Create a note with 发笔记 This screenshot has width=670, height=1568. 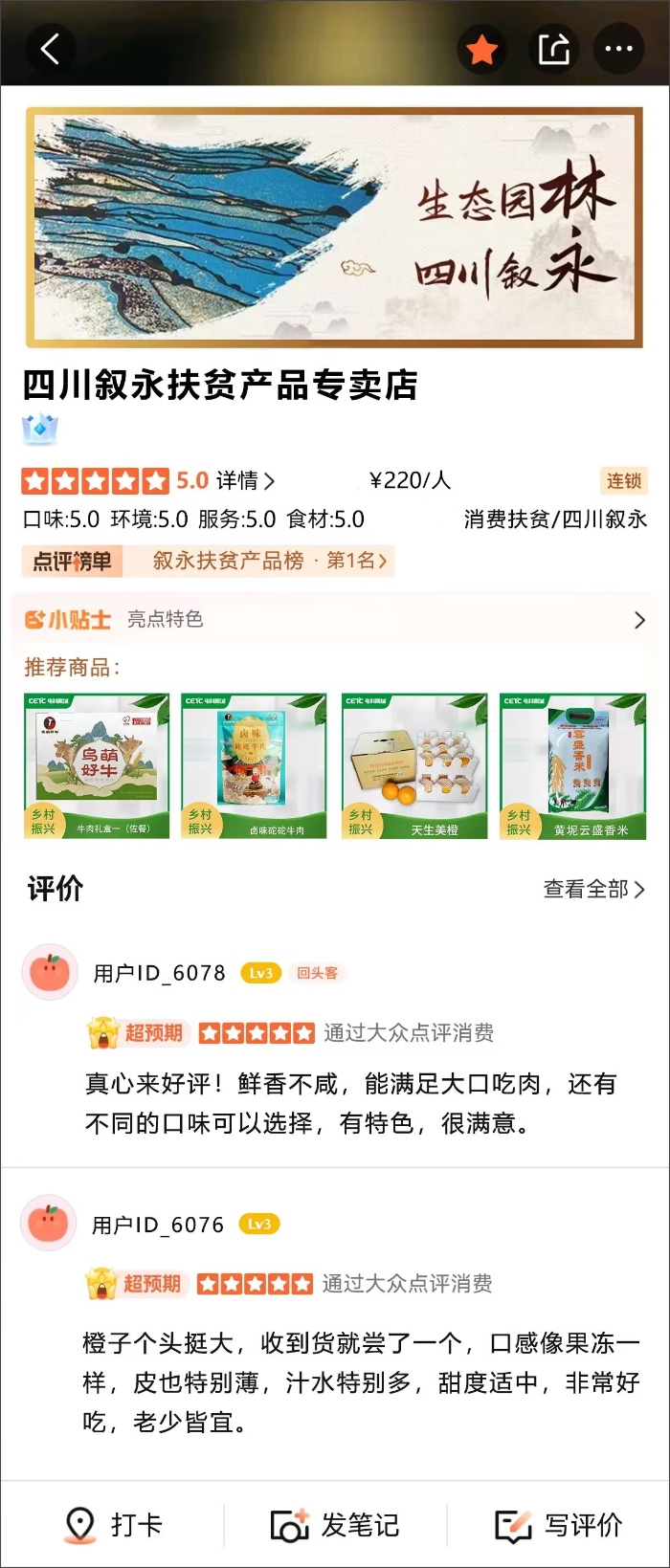click(x=335, y=1525)
